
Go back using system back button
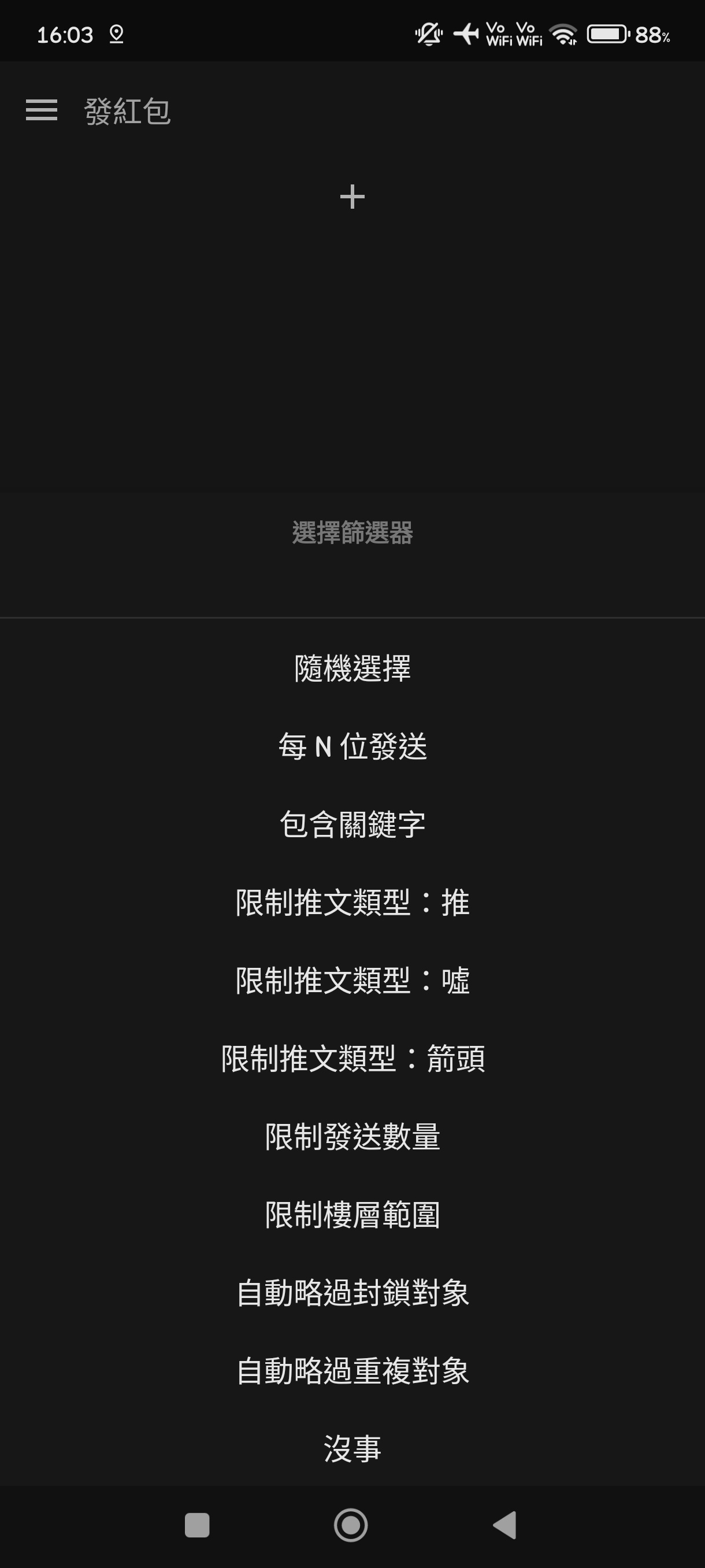tap(505, 1525)
